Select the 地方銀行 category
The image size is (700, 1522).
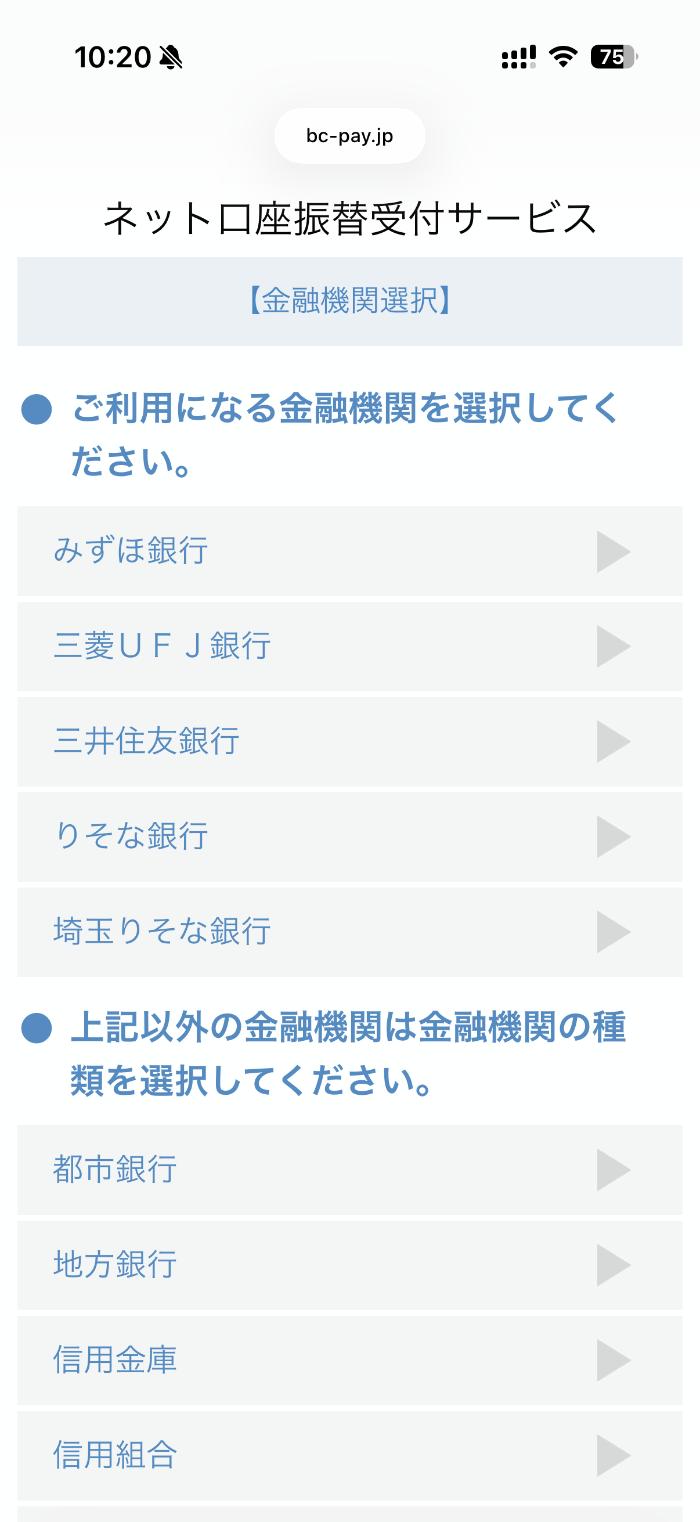349,1264
